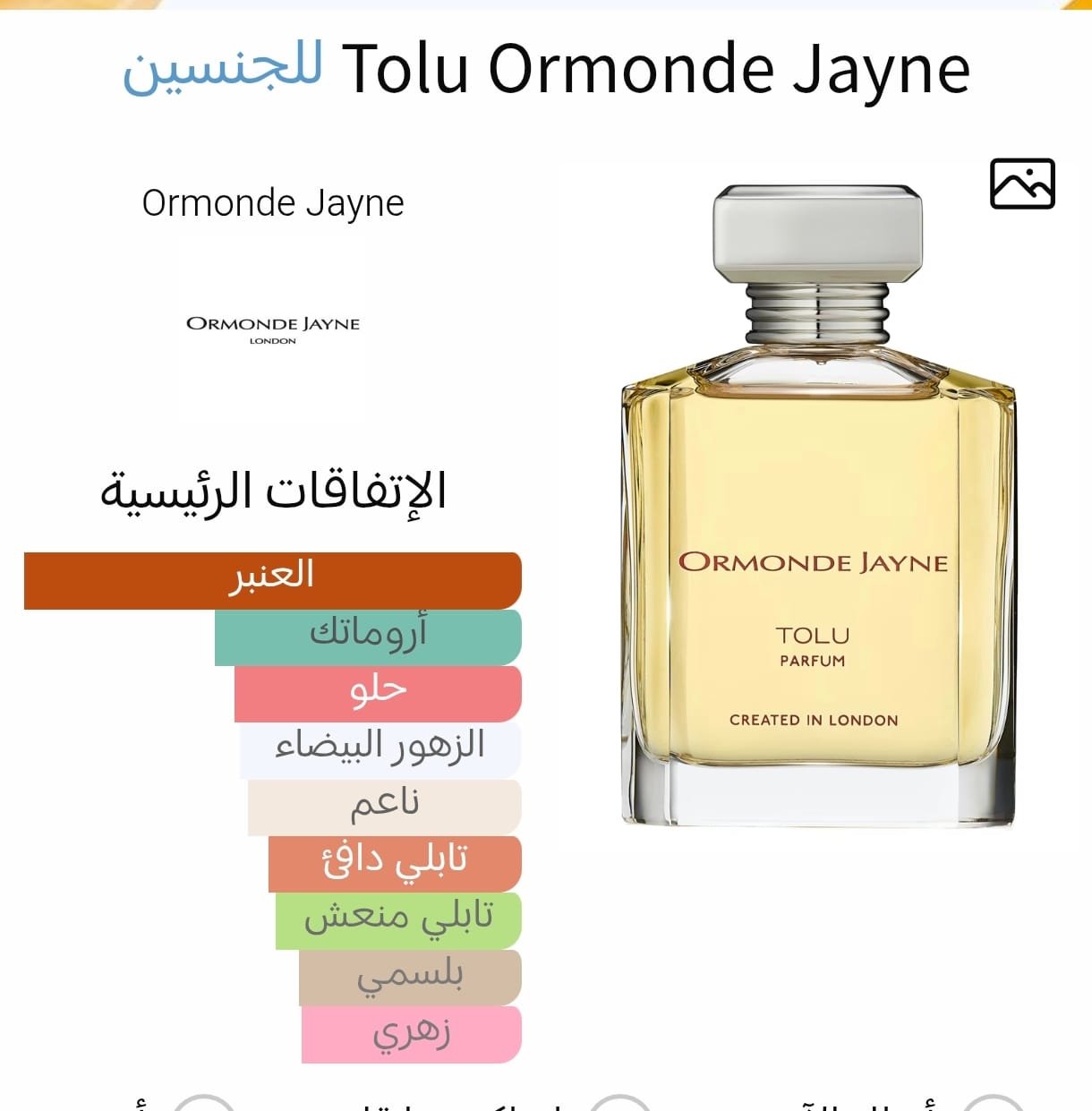This screenshot has width=1092, height=1111.
Task: Click the CREATED IN LONDON text on bottle
Action: point(815,719)
